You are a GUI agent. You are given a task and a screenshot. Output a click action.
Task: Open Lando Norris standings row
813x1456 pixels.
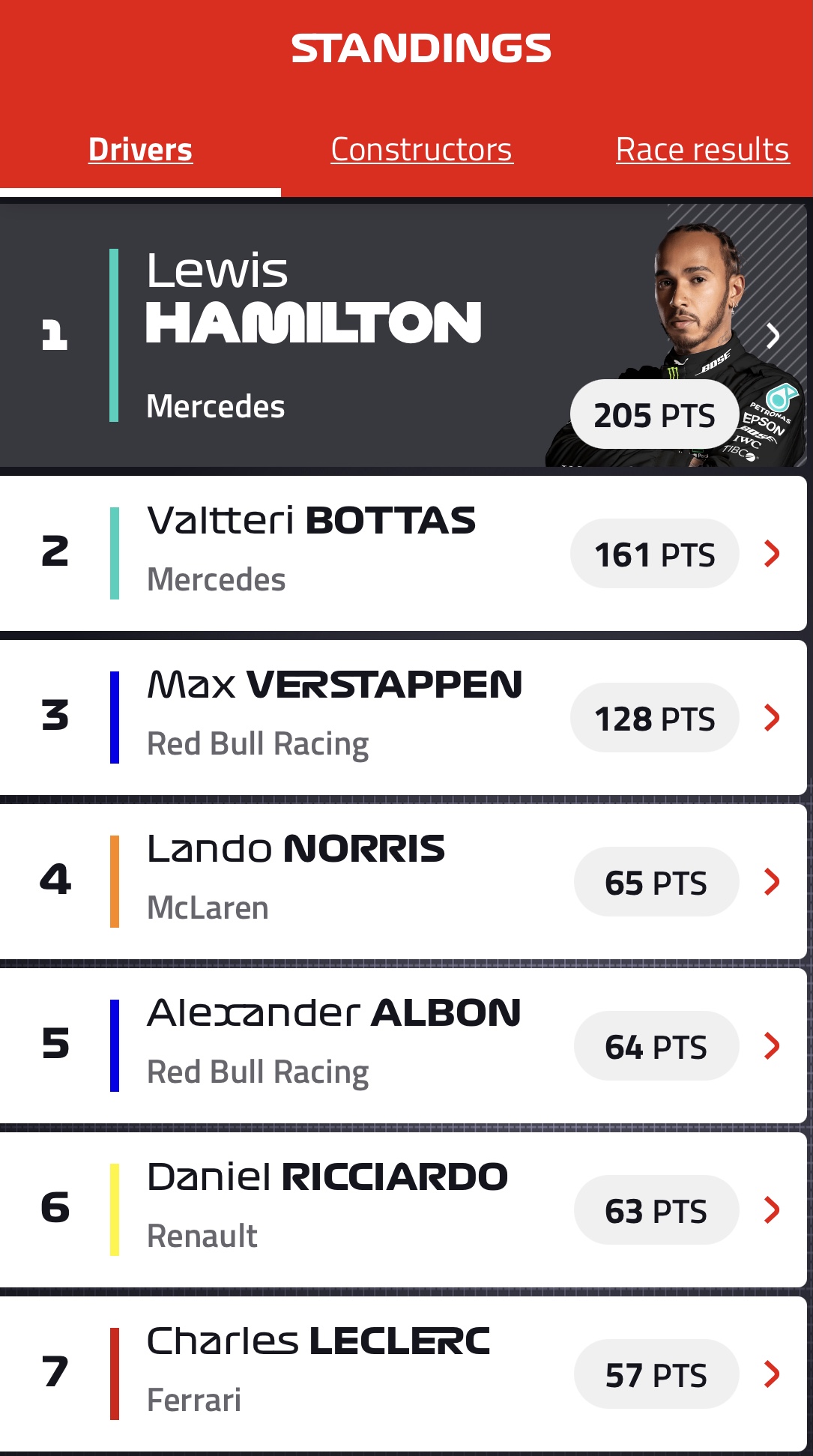[403, 881]
